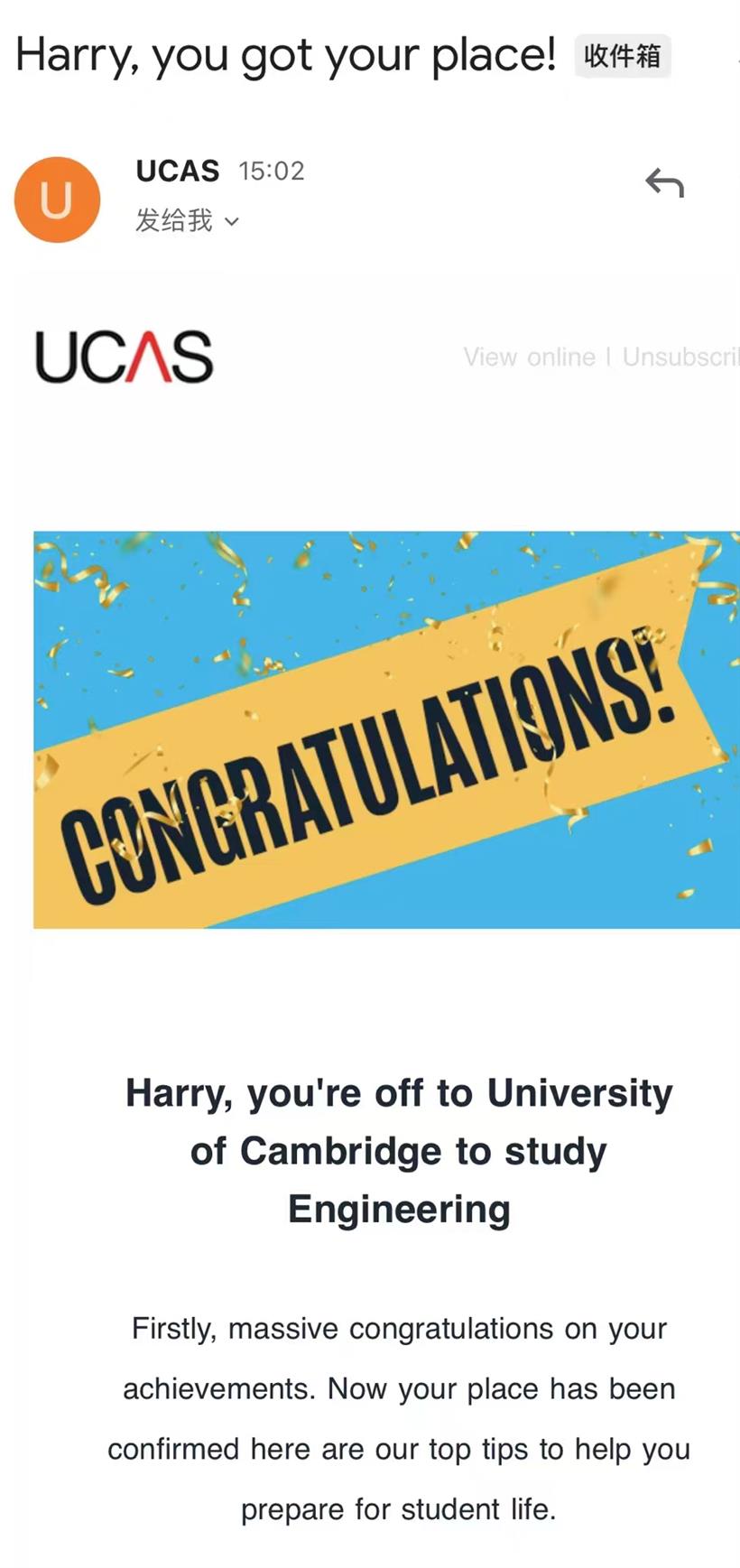740x1568 pixels.
Task: Tap the Unsubscribe link
Action: tap(680, 357)
